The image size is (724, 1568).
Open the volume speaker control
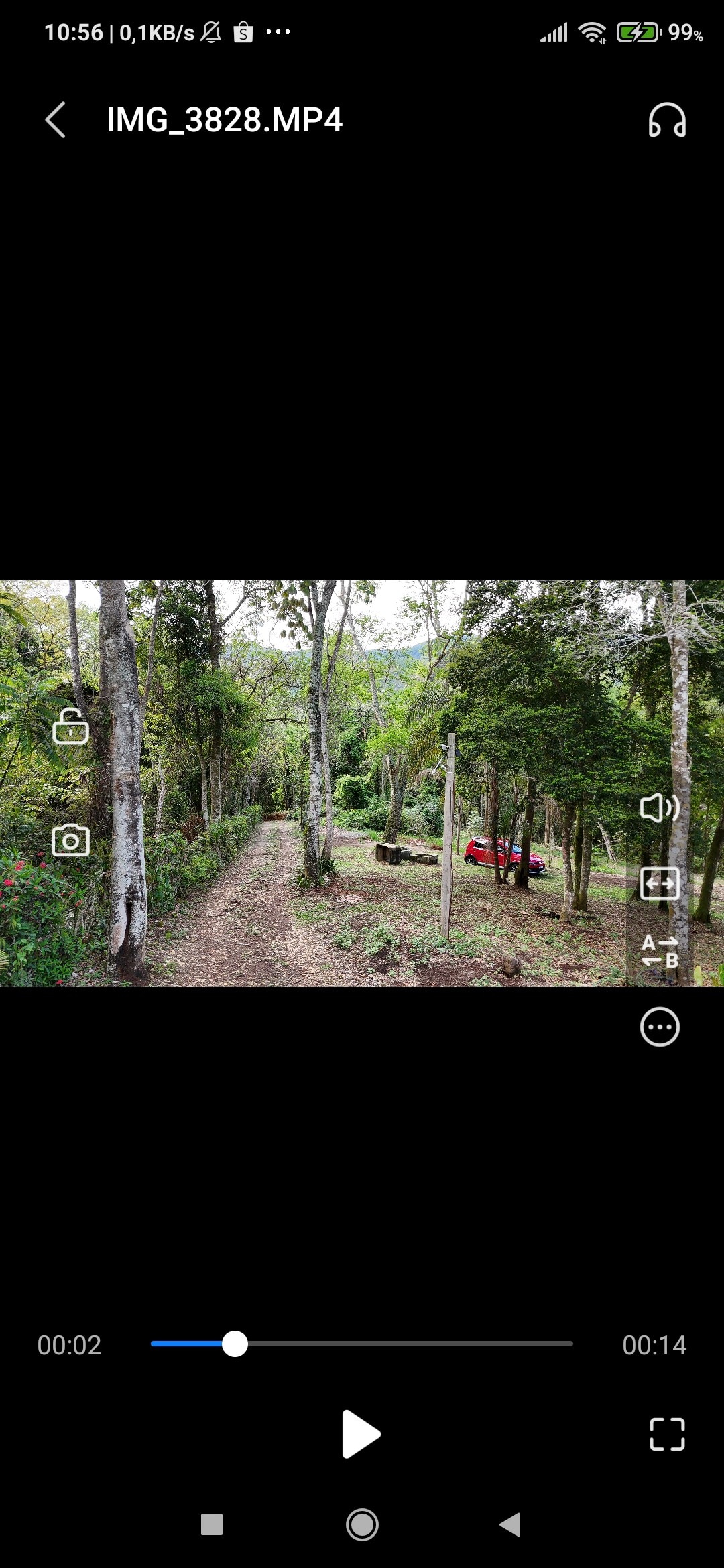660,808
